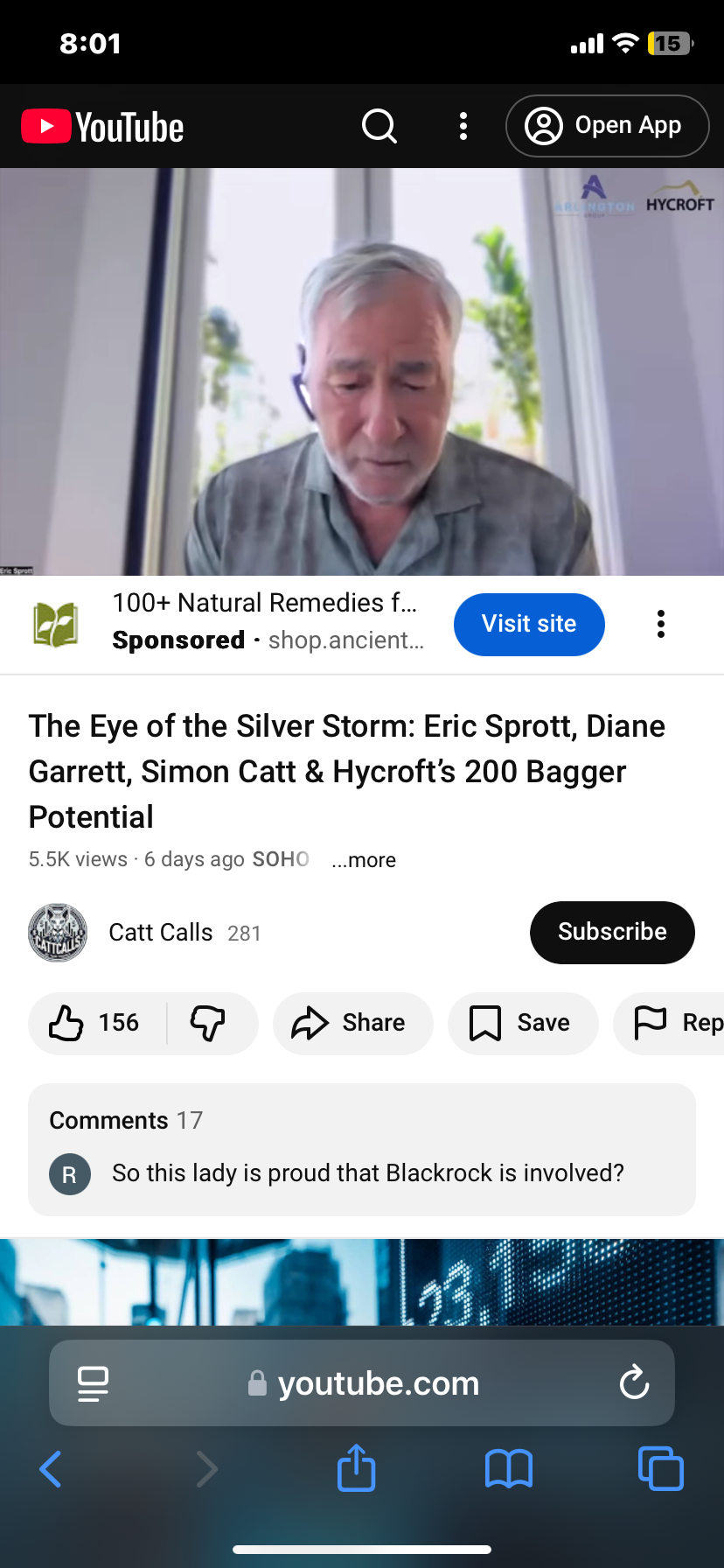724x1568 pixels.
Task: Open Safari tabs overview
Action: click(660, 1469)
